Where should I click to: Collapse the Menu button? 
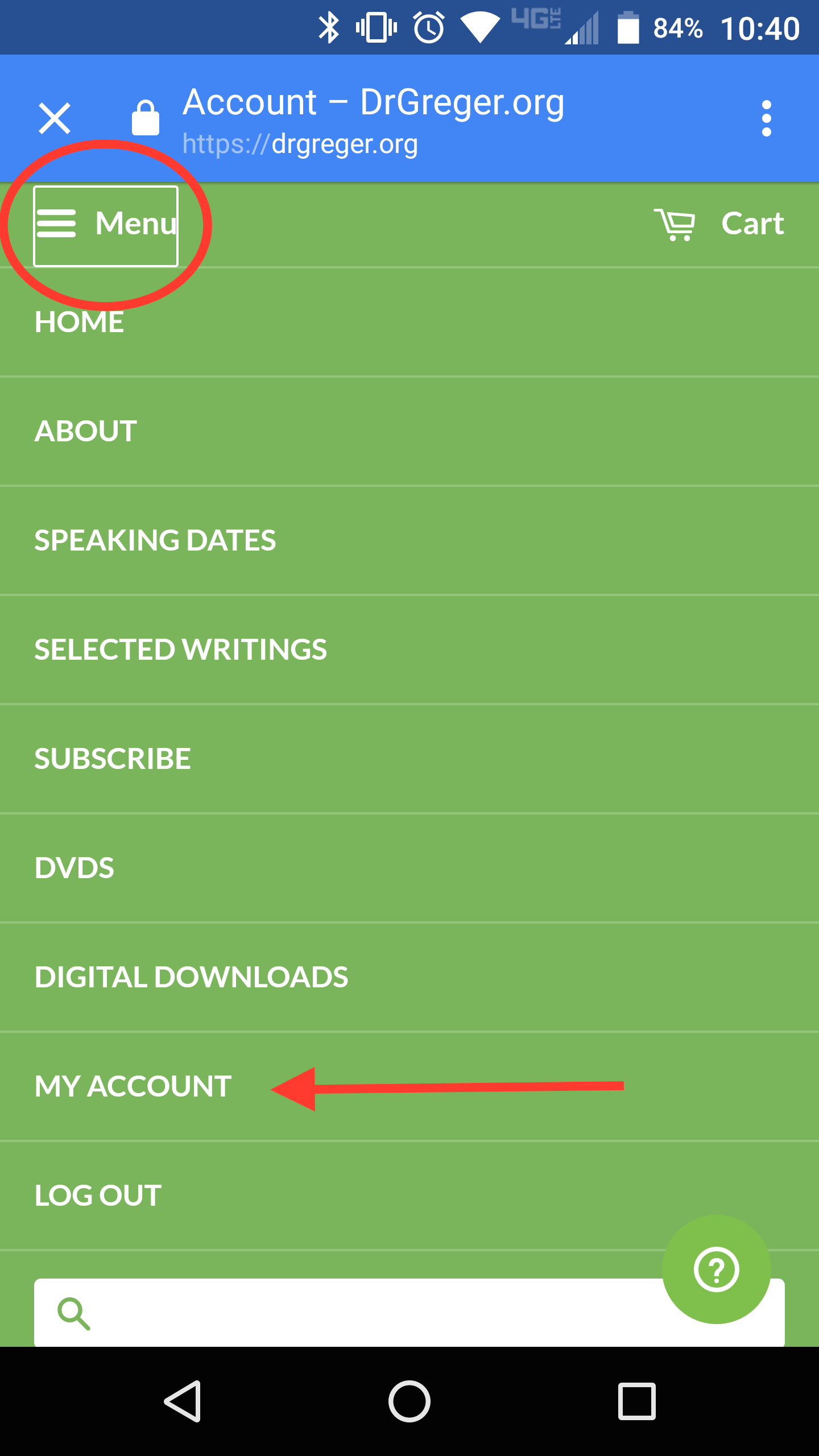pyautogui.click(x=106, y=225)
